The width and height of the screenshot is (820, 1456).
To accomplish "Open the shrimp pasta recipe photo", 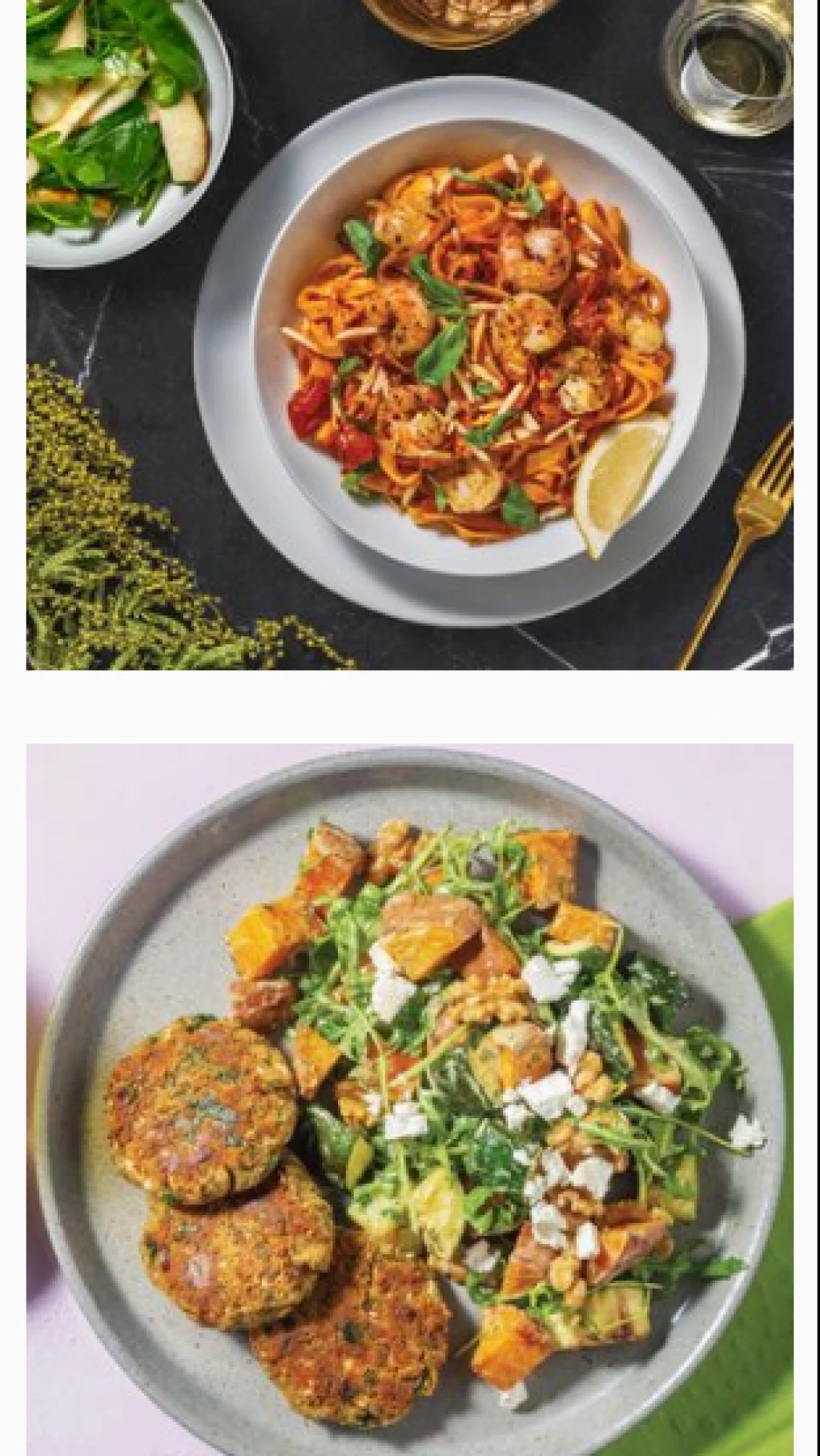I will click(x=410, y=335).
